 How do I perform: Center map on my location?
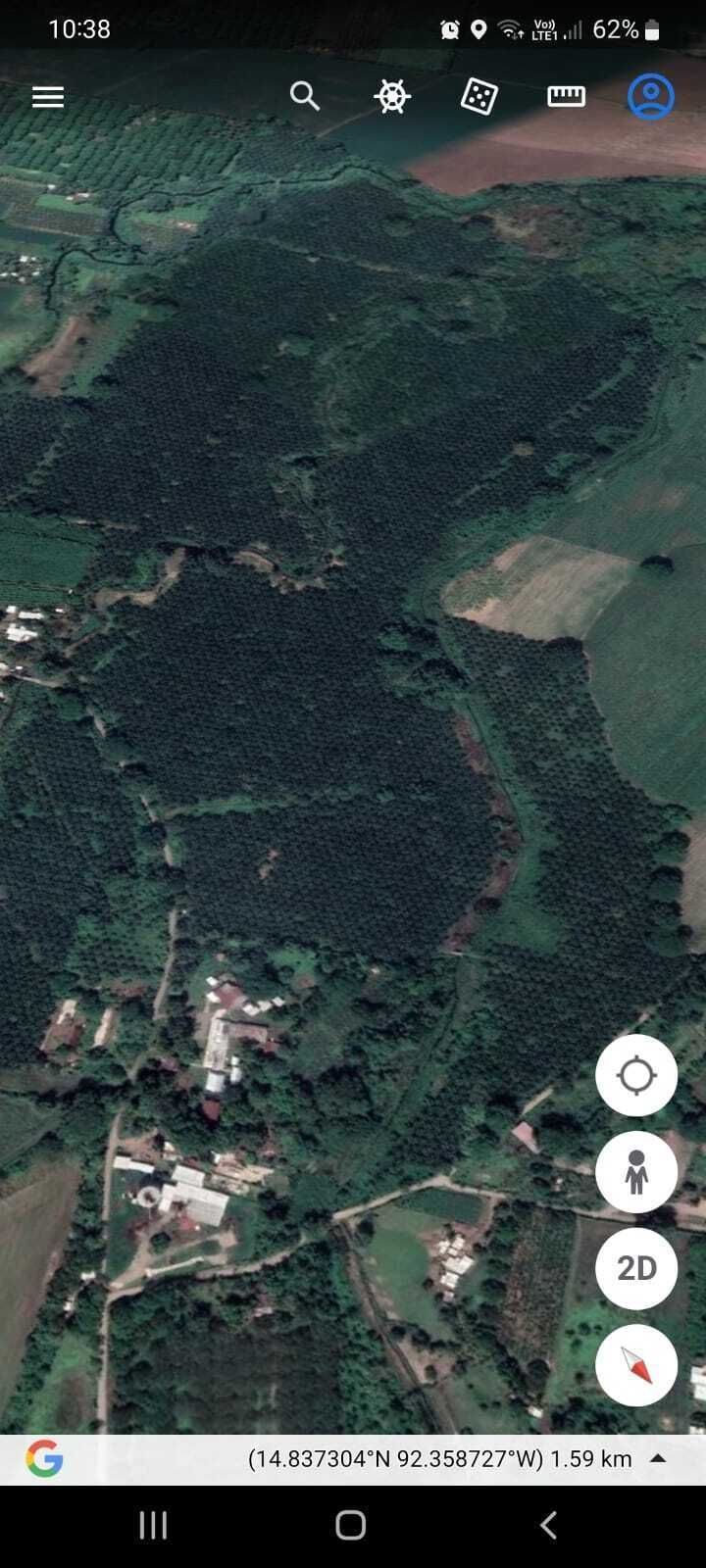coord(636,1075)
